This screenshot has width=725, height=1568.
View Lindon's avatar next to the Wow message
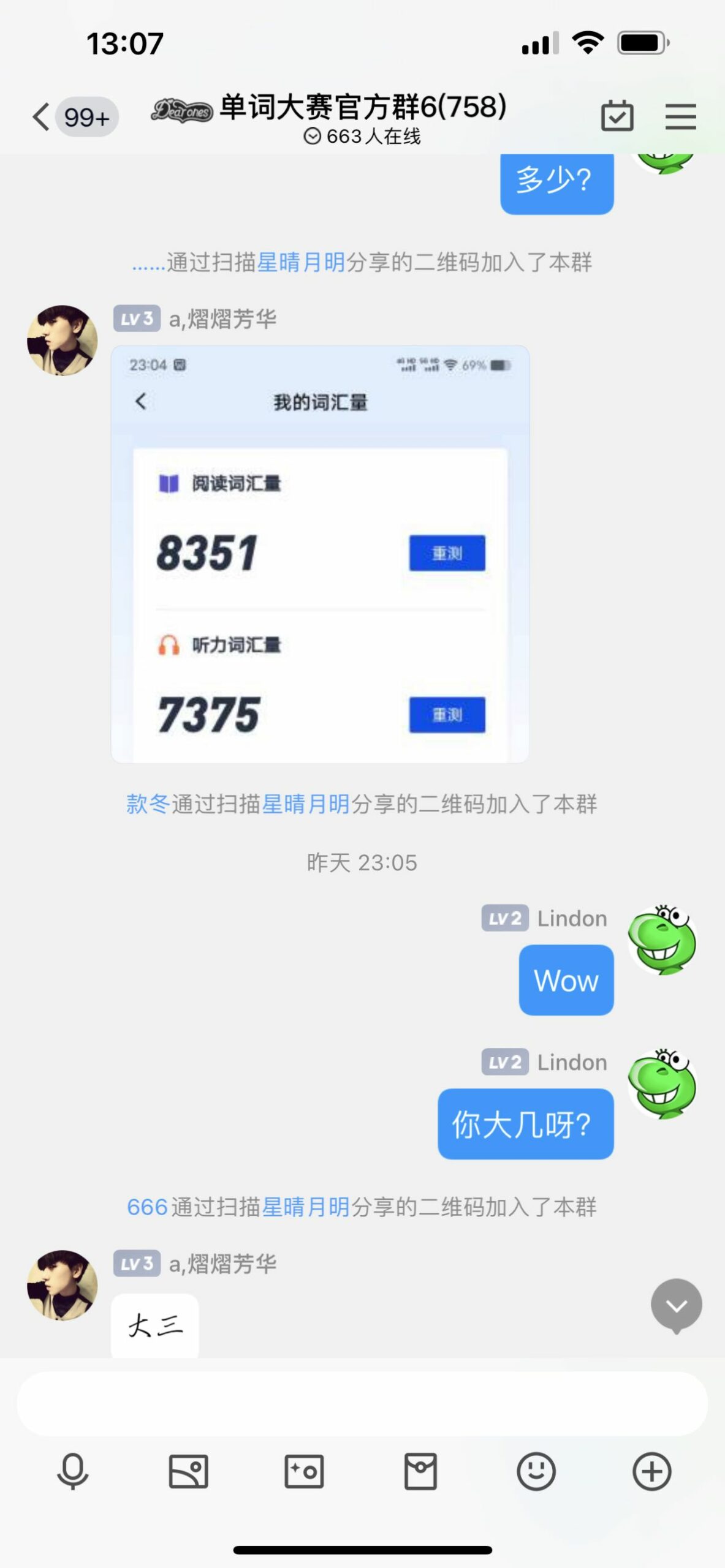[662, 940]
